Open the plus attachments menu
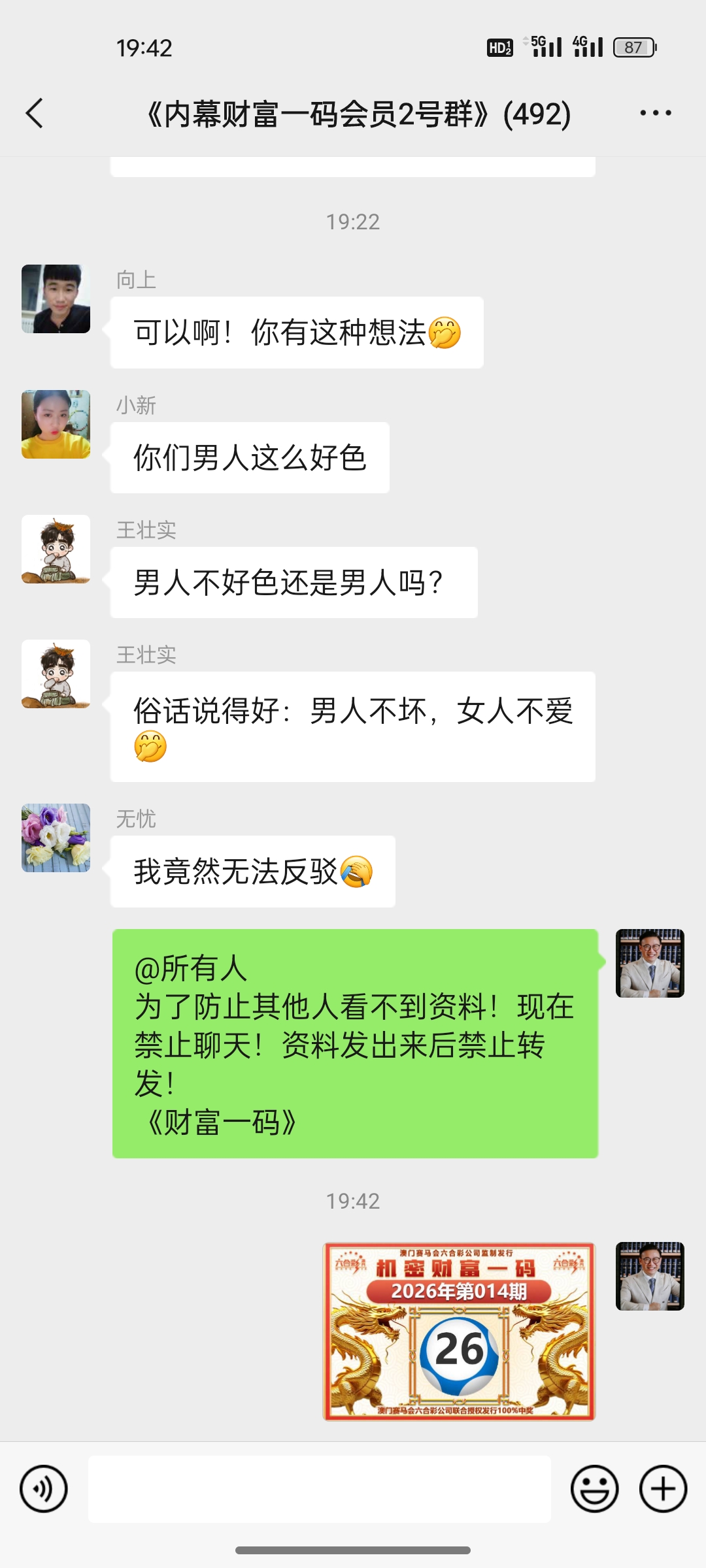 (x=663, y=1489)
